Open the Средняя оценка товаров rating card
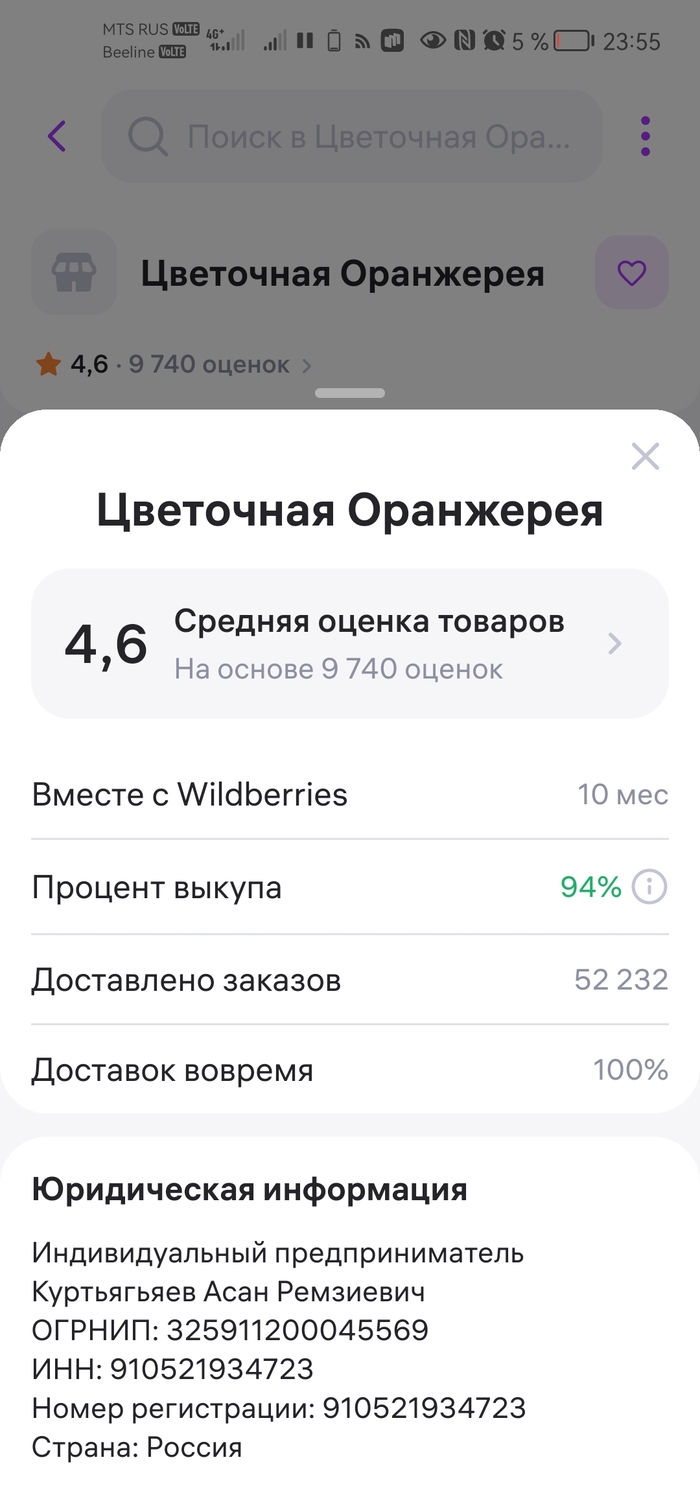The width and height of the screenshot is (700, 1497). 349,643
